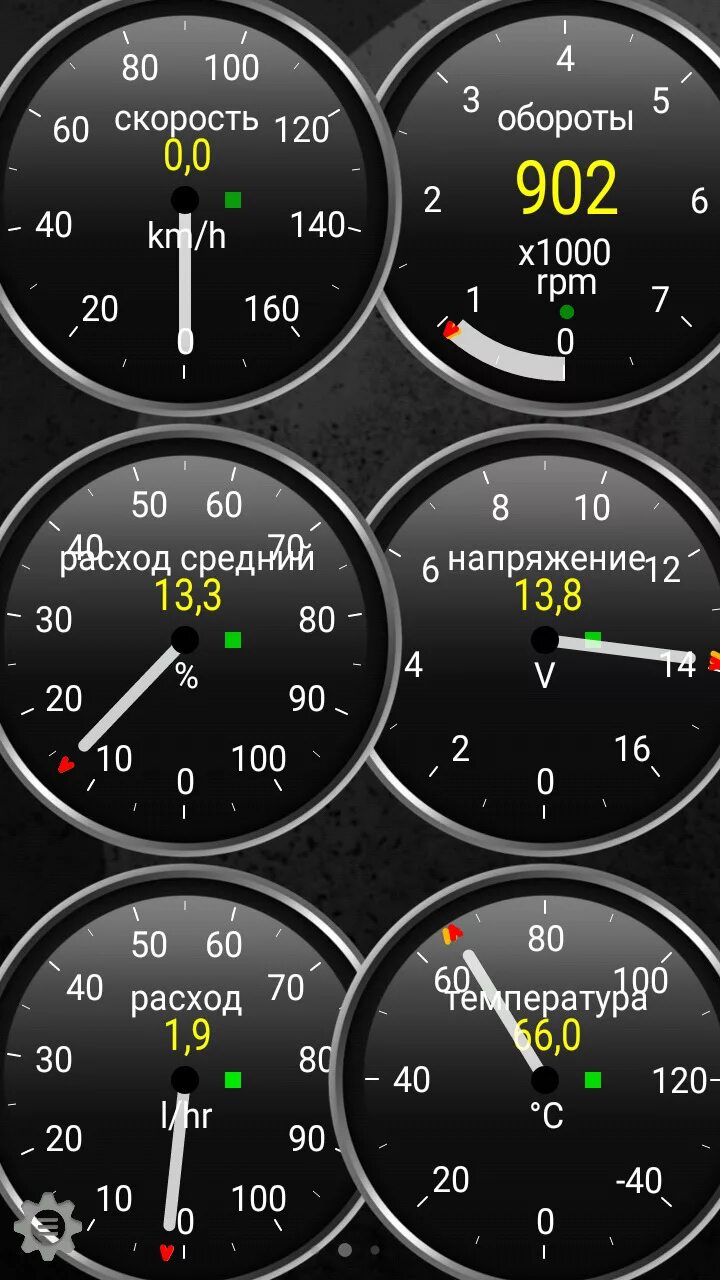Image resolution: width=720 pixels, height=1280 pixels.
Task: Tap the page indicator dots
Action: pyautogui.click(x=359, y=1249)
